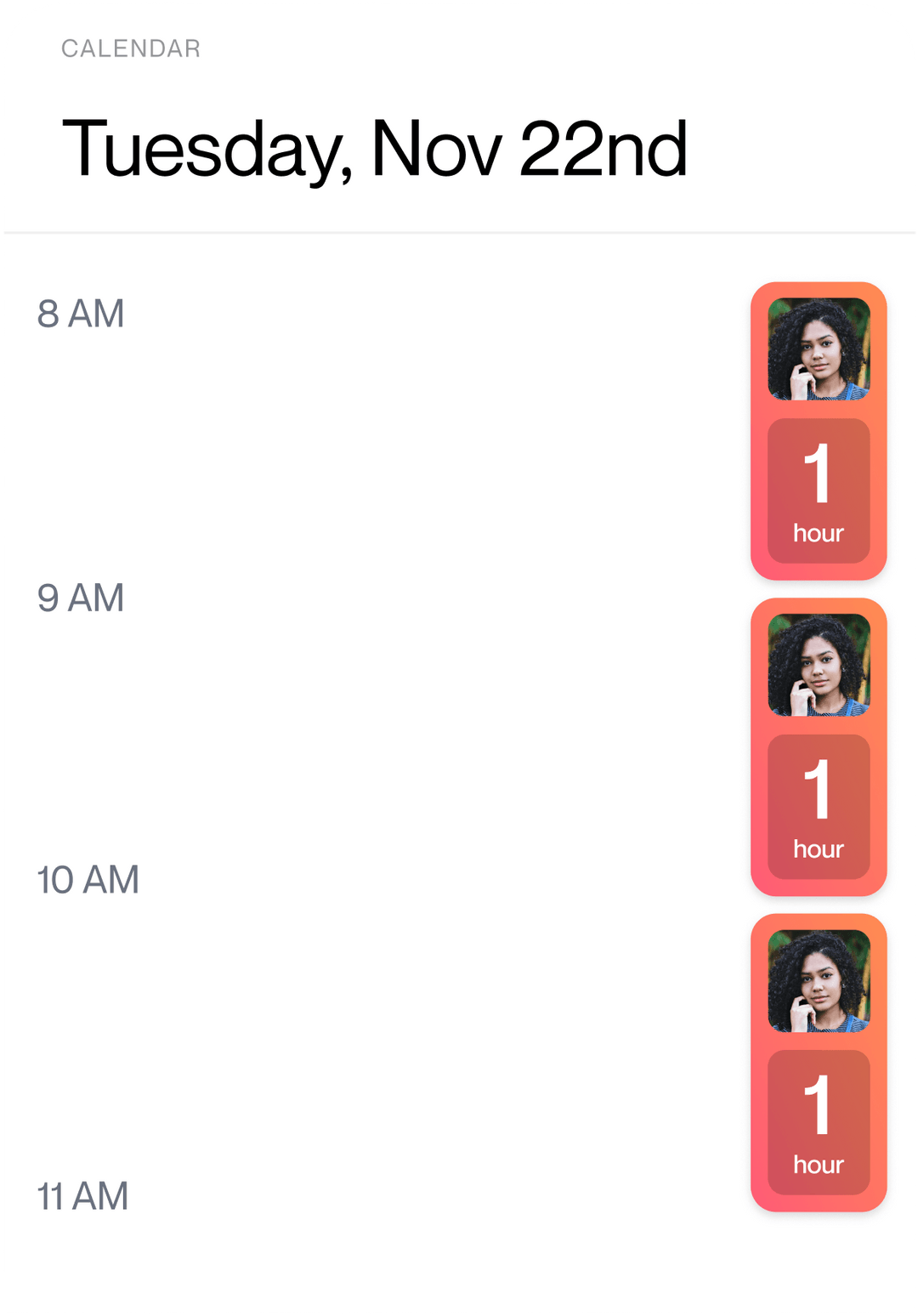
Task: Toggle the 10 AM event card selection
Action: (818, 1063)
